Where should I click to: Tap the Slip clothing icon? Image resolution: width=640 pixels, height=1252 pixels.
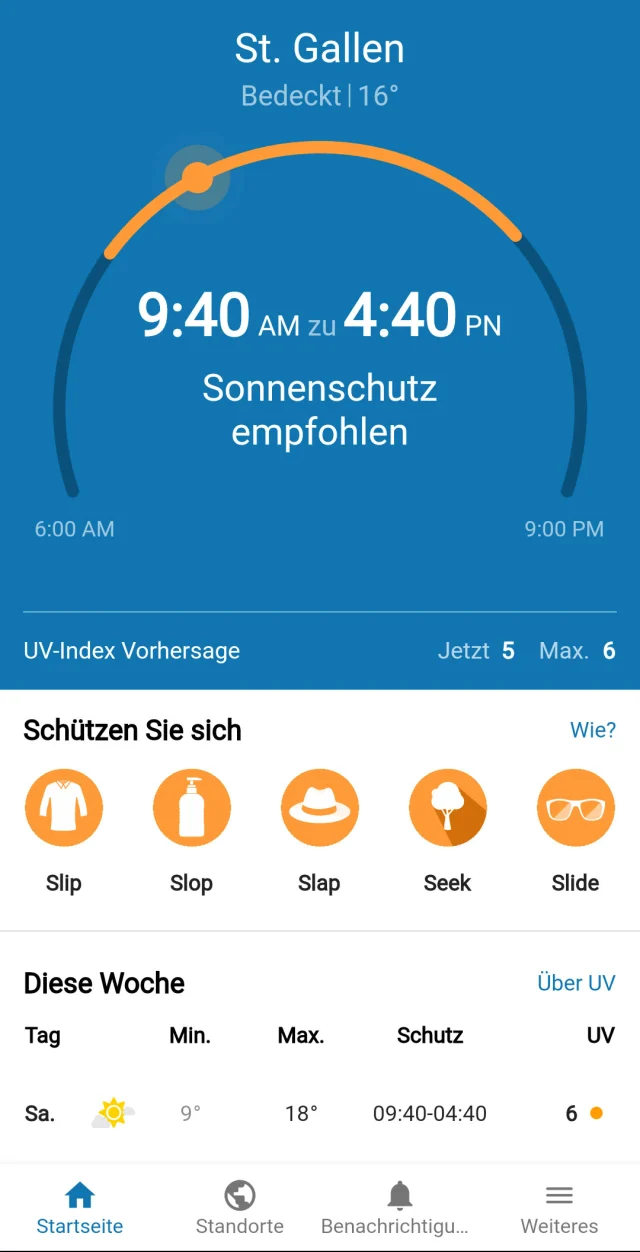[x=64, y=808]
